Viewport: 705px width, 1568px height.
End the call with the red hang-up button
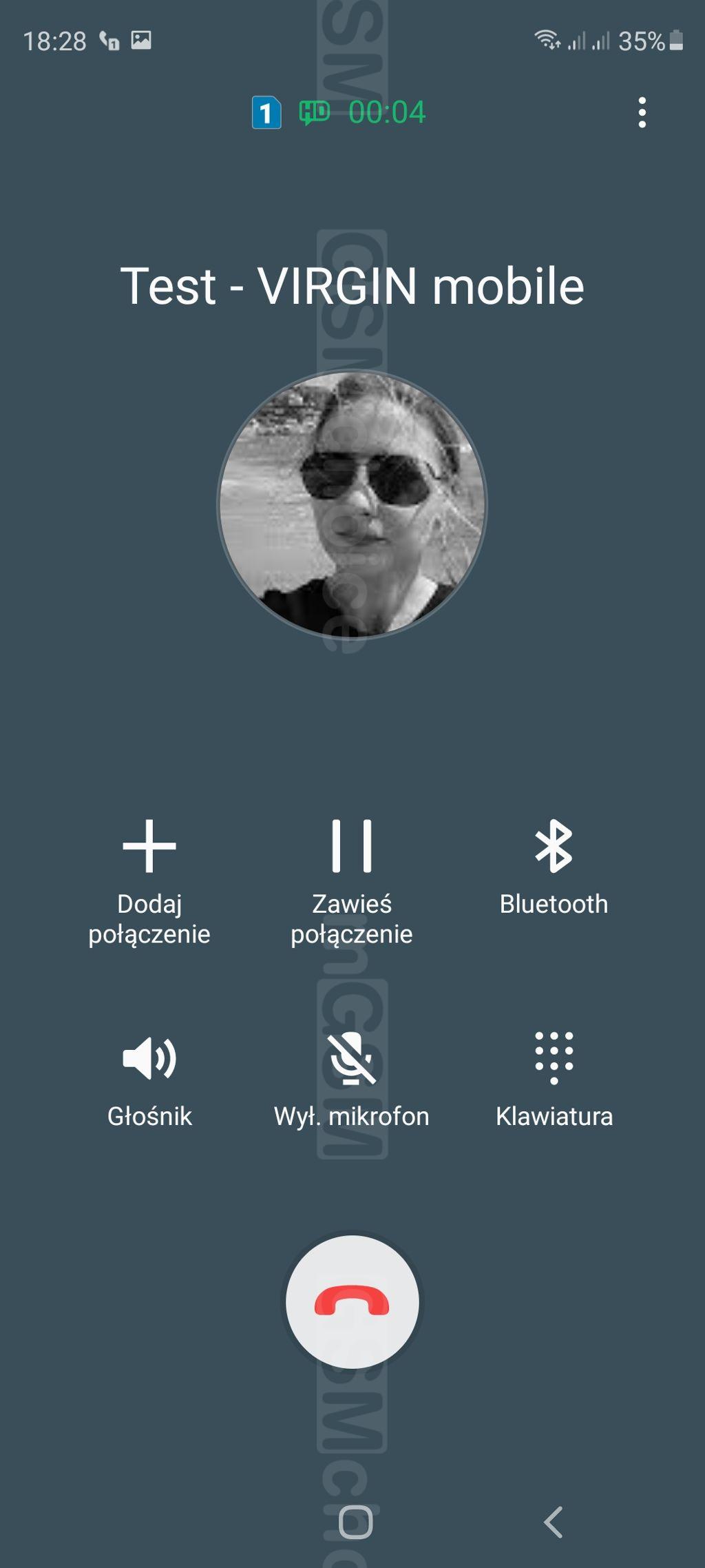[352, 1301]
